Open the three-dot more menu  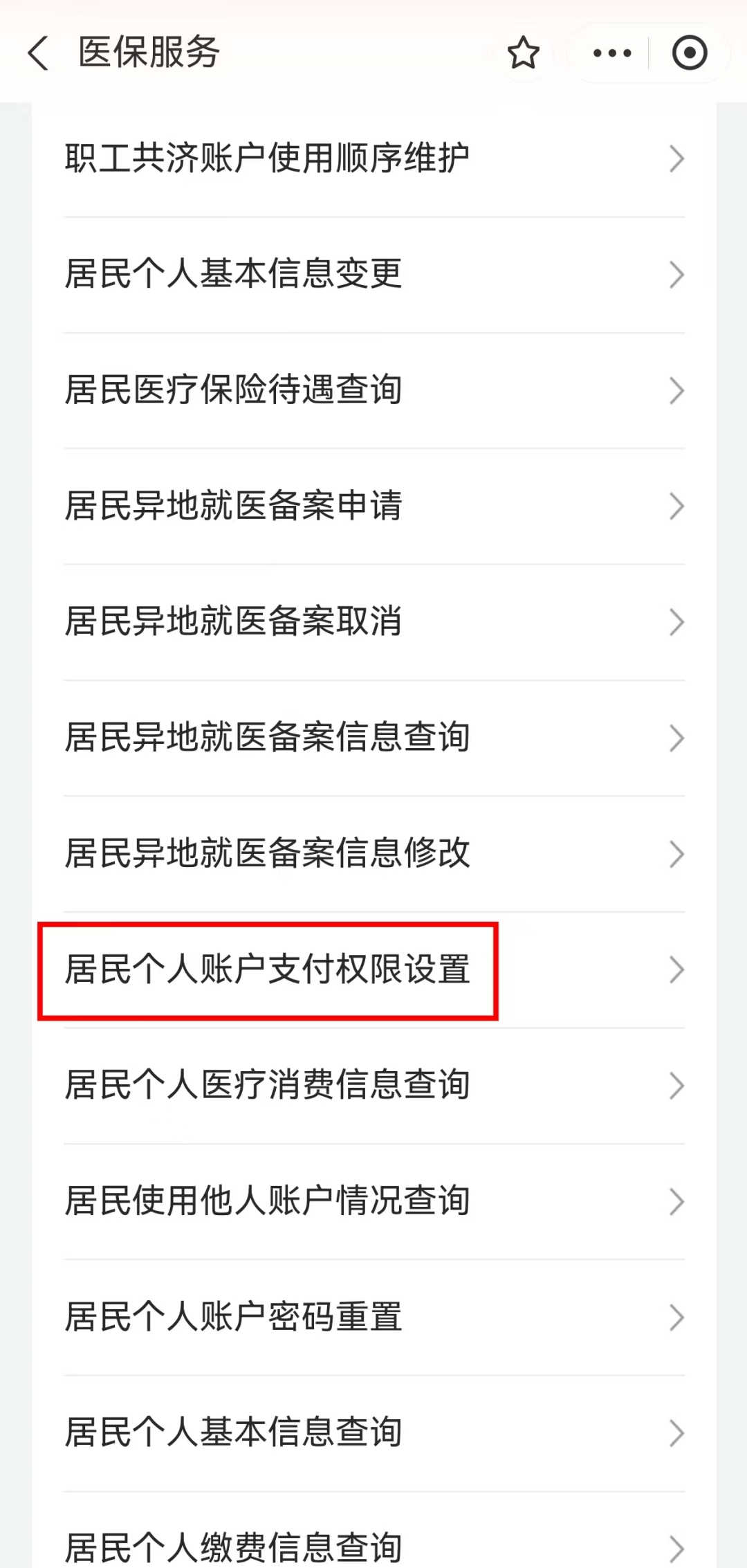(x=612, y=53)
